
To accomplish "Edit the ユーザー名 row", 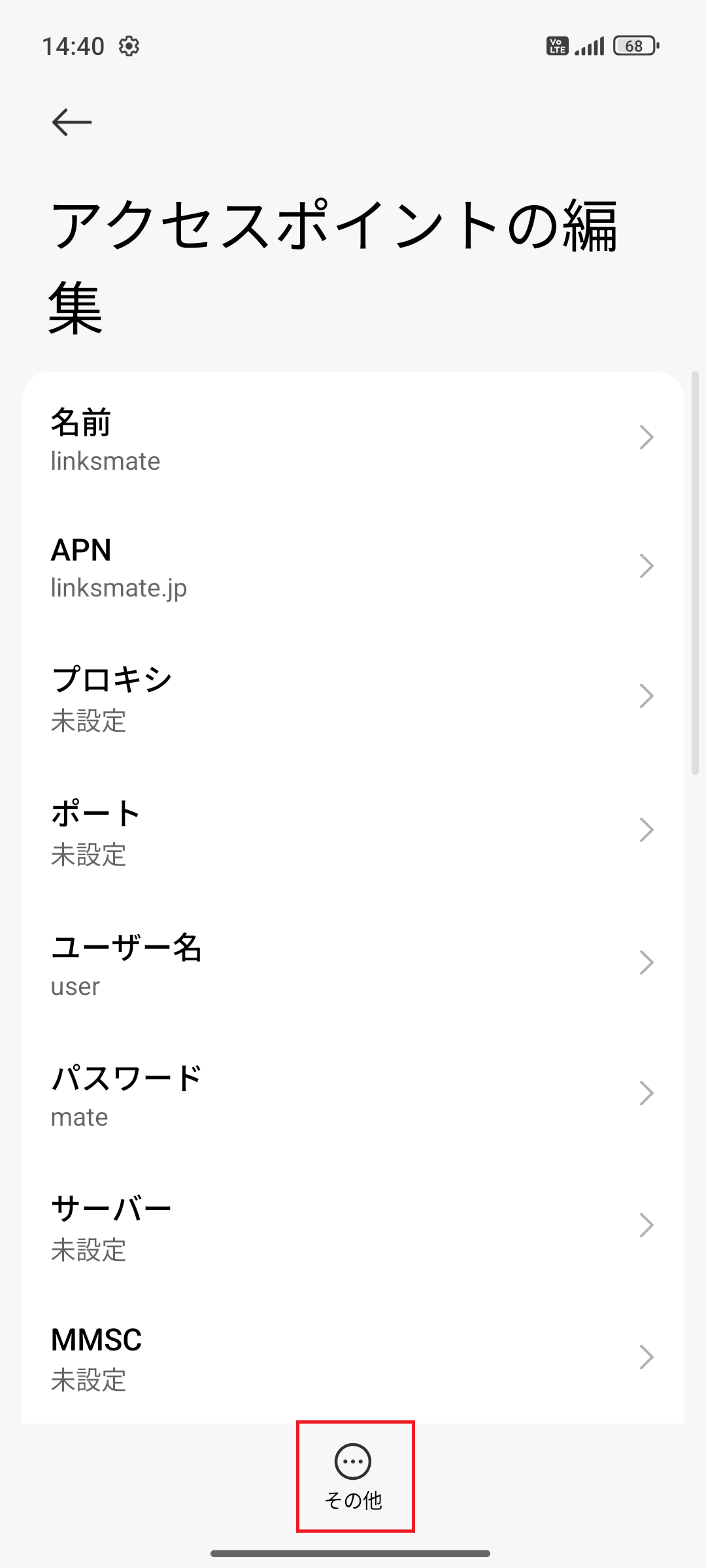I will pos(353,964).
